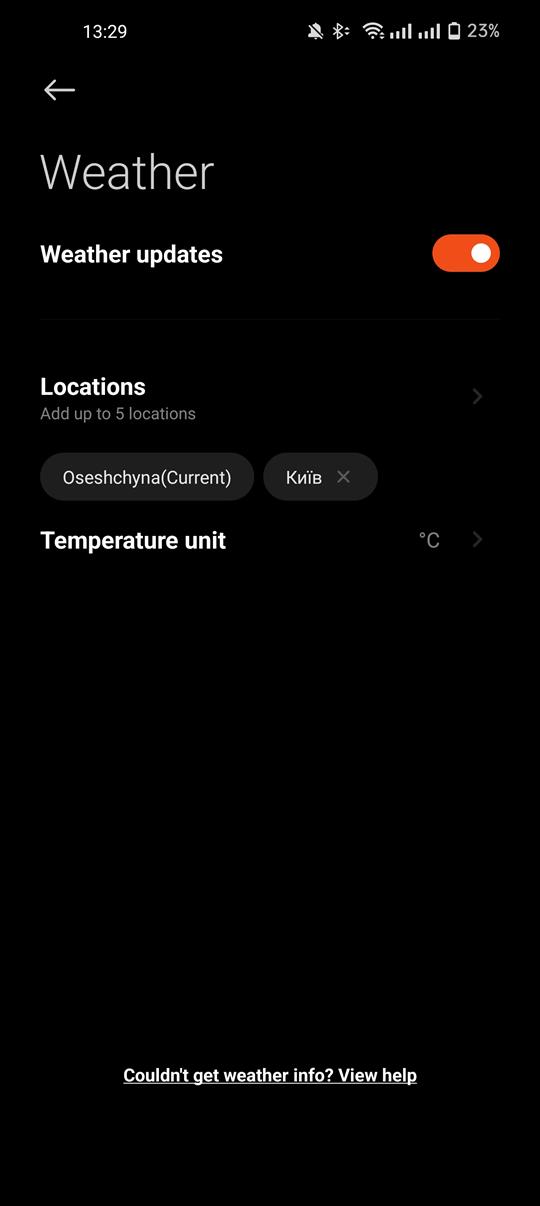The width and height of the screenshot is (540, 1206).
Task: Open the Temperature unit setting
Action: (270, 540)
